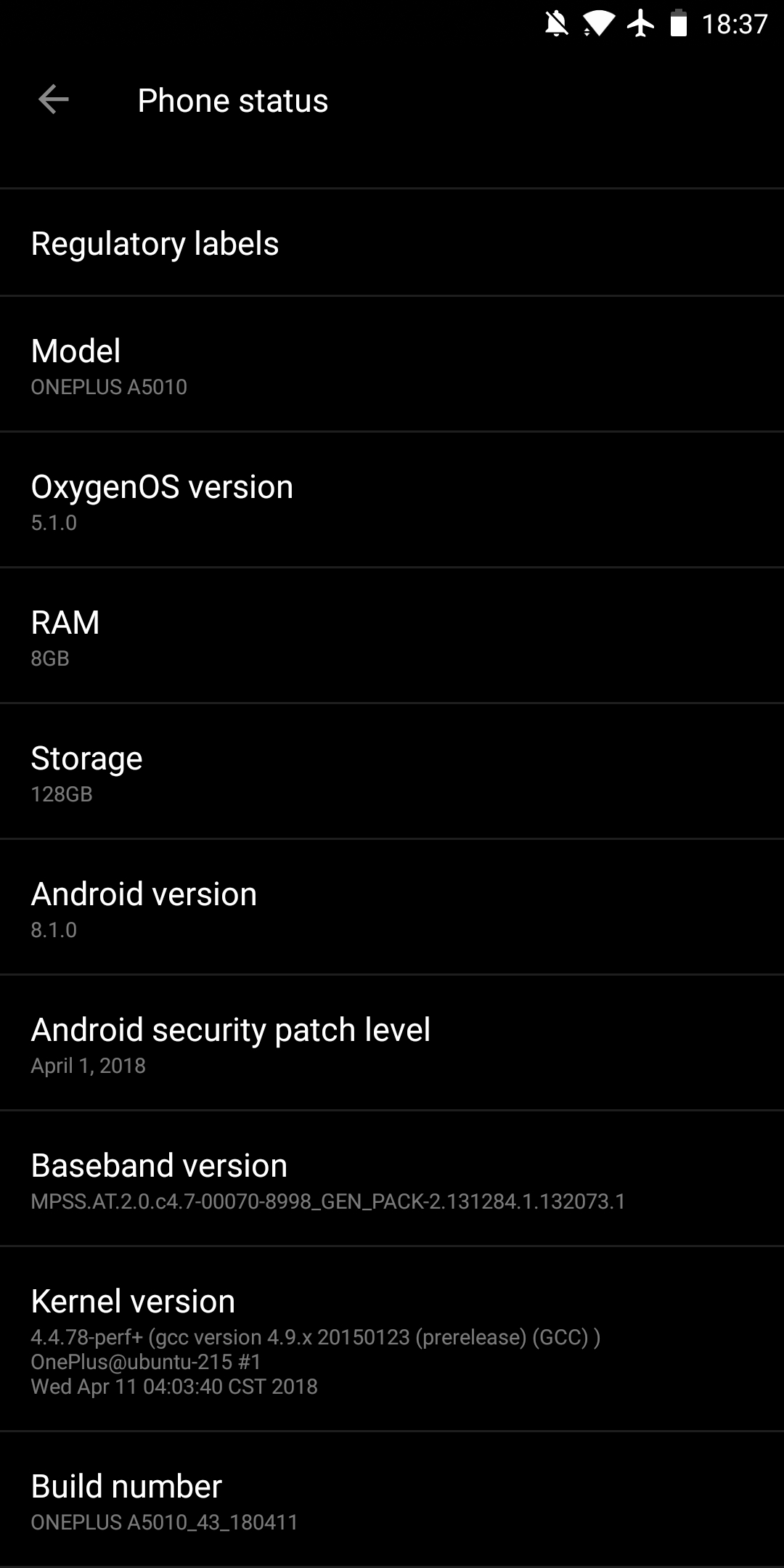Tap the Build number row
This screenshot has height=1568, width=784.
[x=392, y=1500]
